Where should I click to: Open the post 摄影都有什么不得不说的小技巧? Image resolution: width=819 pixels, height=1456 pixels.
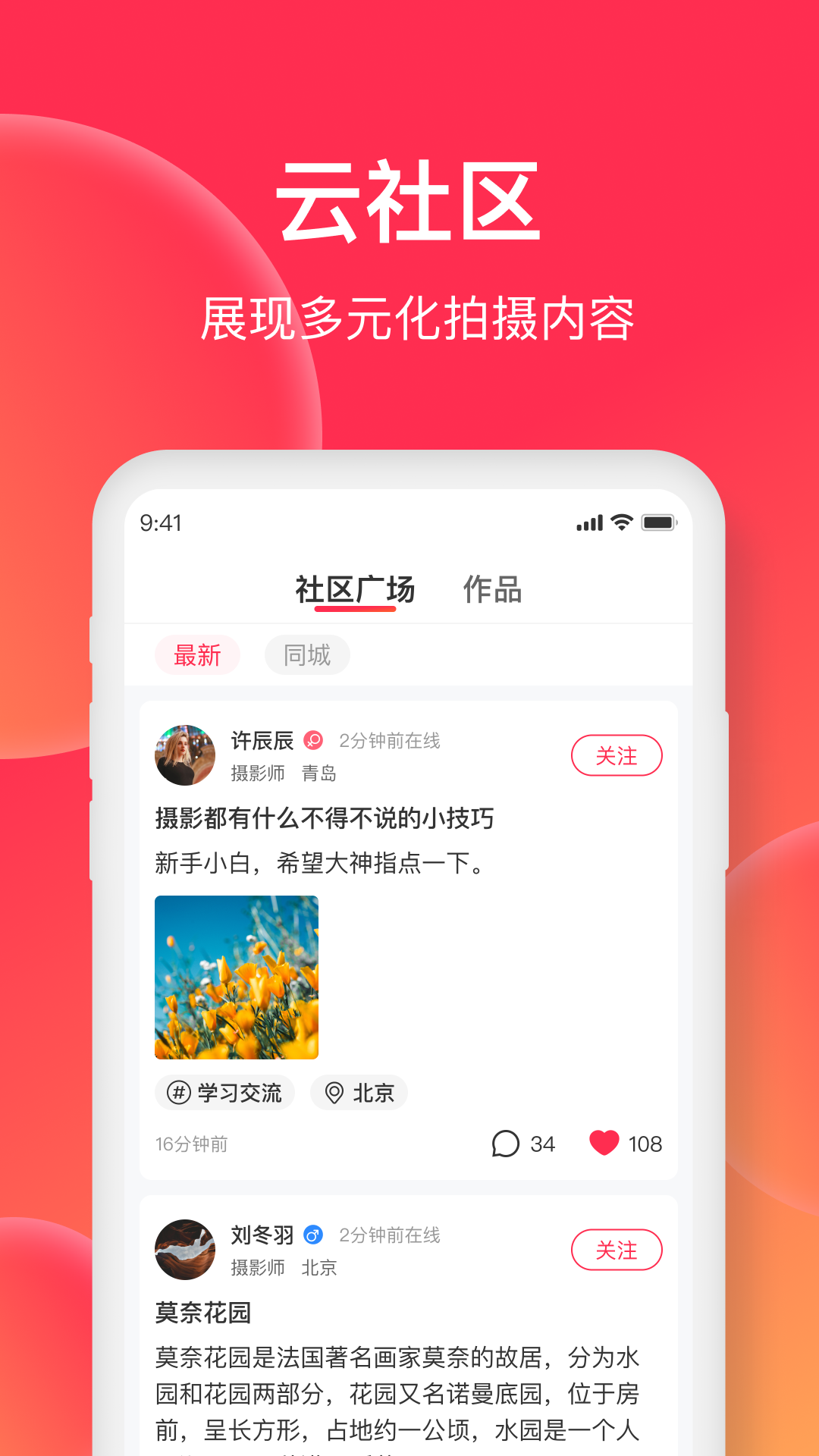[322, 820]
